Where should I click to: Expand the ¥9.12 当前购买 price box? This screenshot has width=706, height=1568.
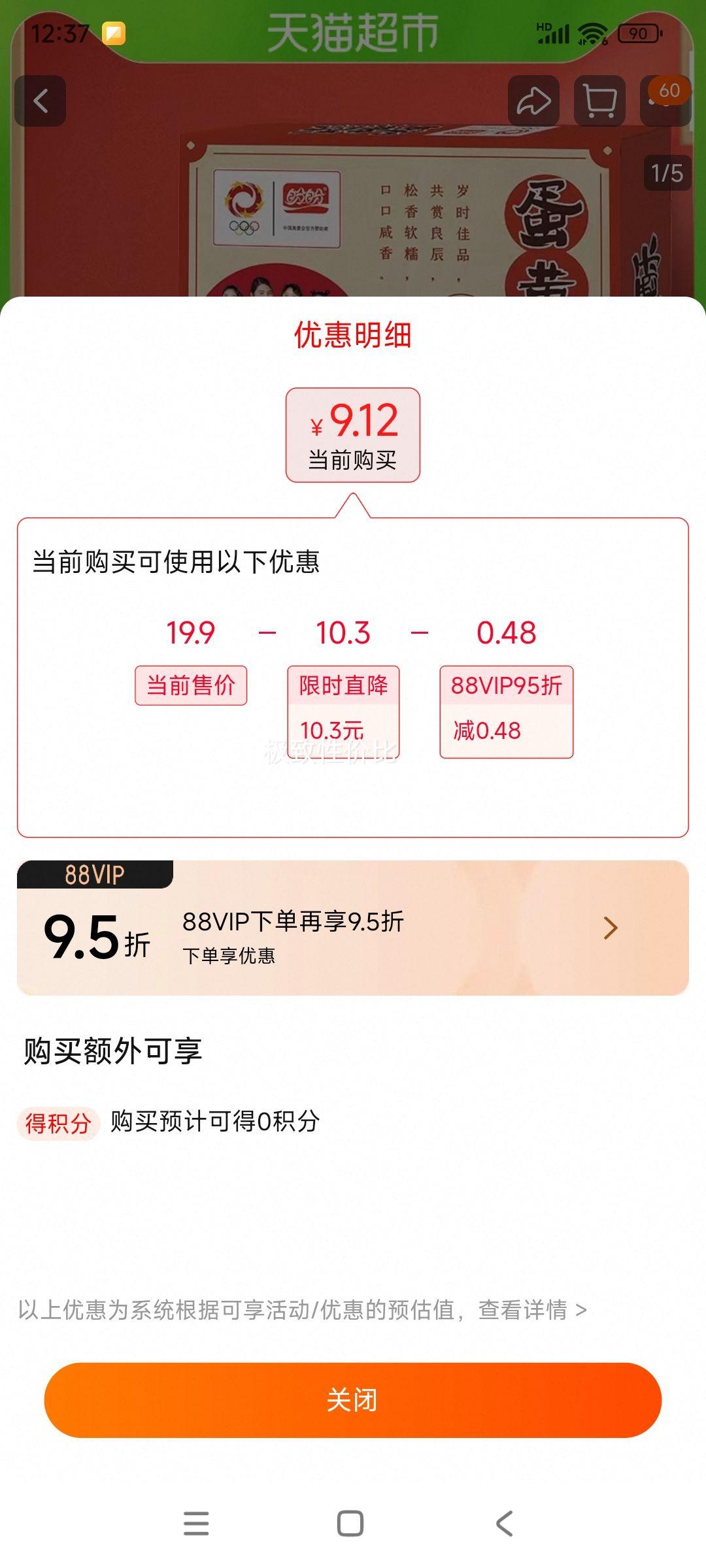coord(353,433)
